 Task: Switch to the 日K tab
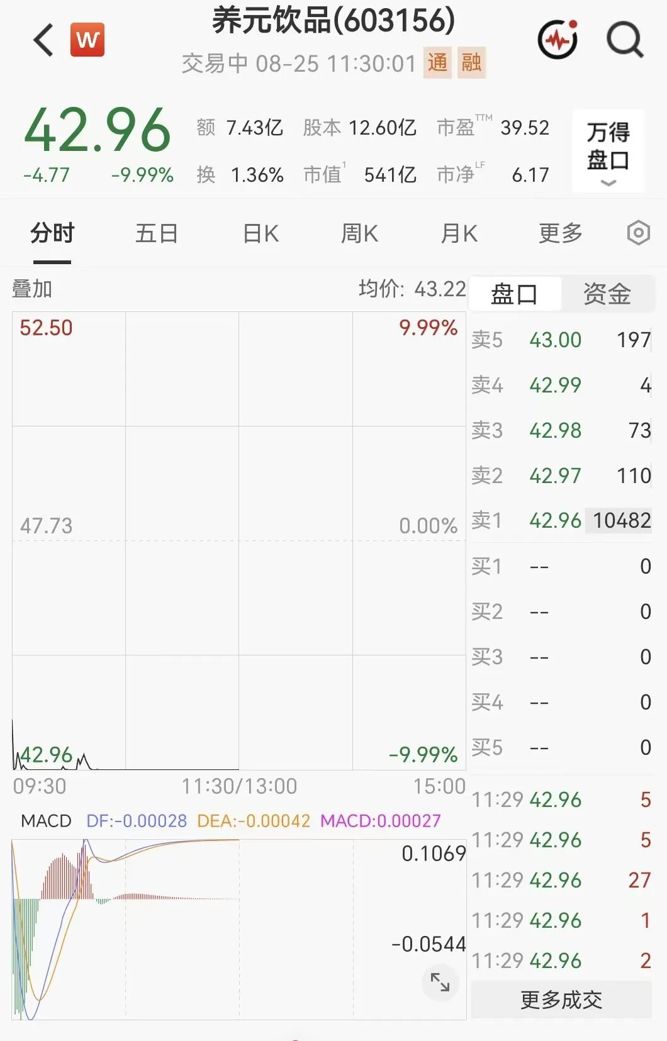click(x=261, y=234)
